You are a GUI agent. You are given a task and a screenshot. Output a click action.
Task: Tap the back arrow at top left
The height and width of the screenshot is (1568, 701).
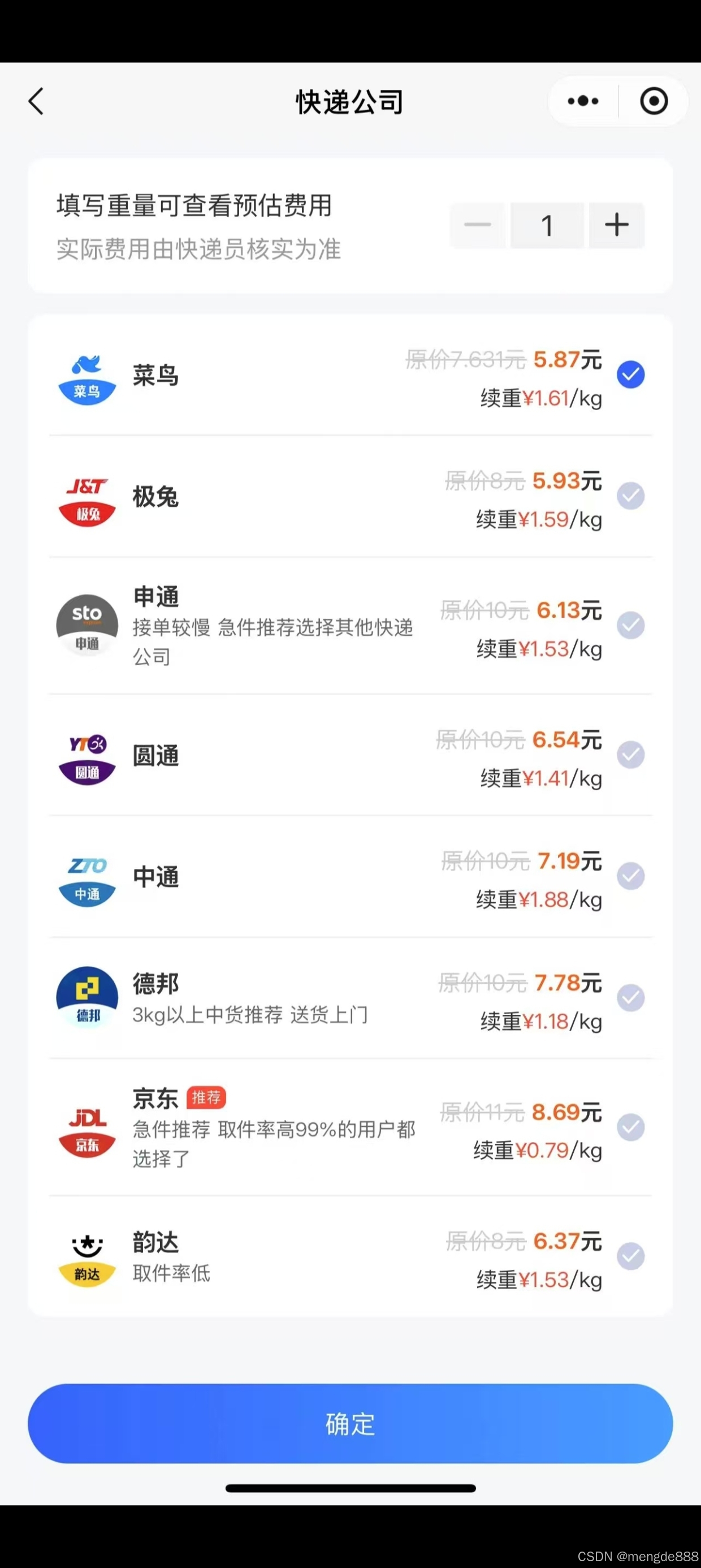tap(37, 101)
